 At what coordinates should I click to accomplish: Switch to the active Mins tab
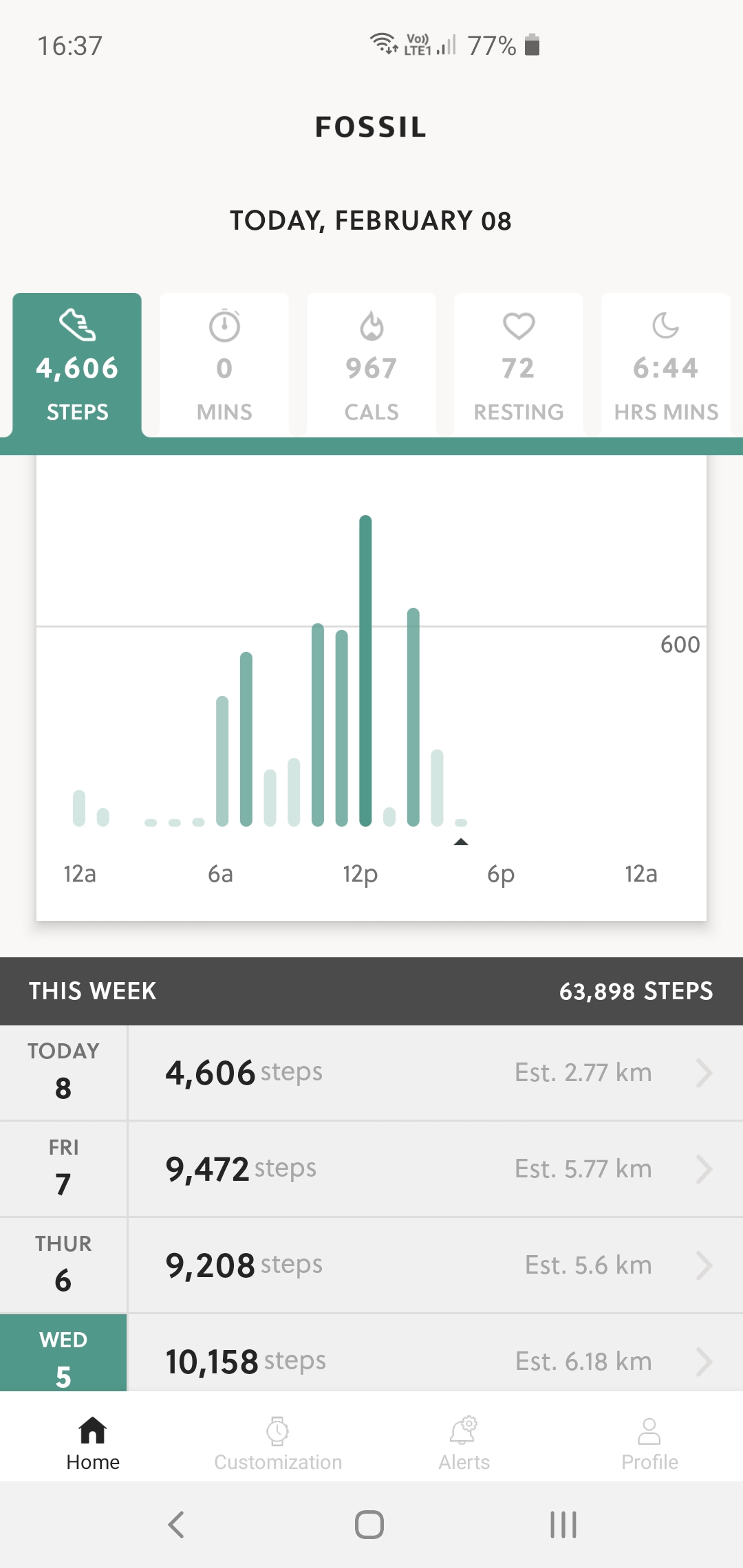[224, 365]
